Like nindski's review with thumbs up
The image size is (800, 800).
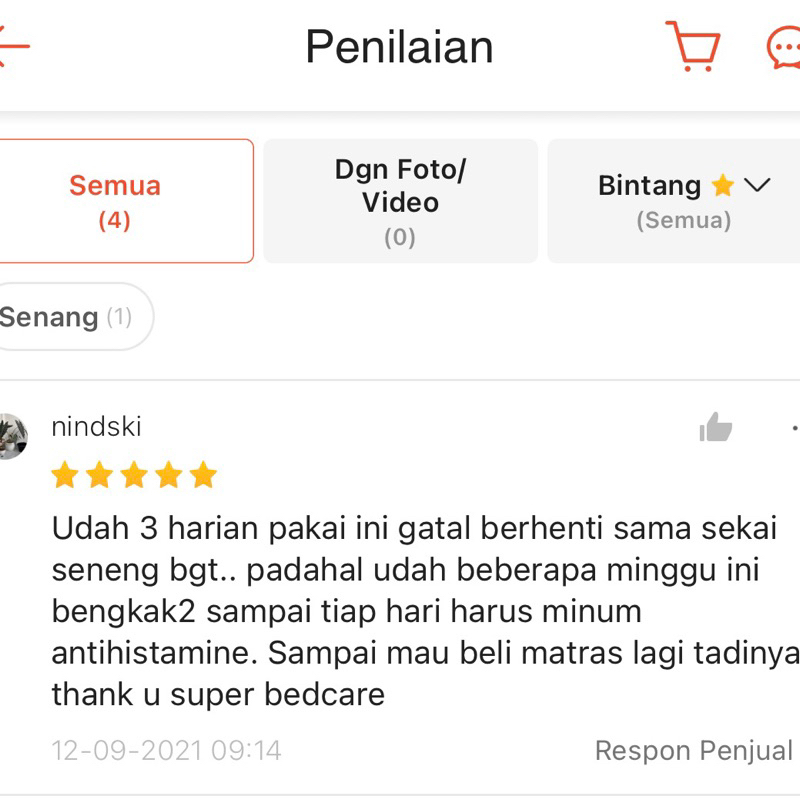715,427
